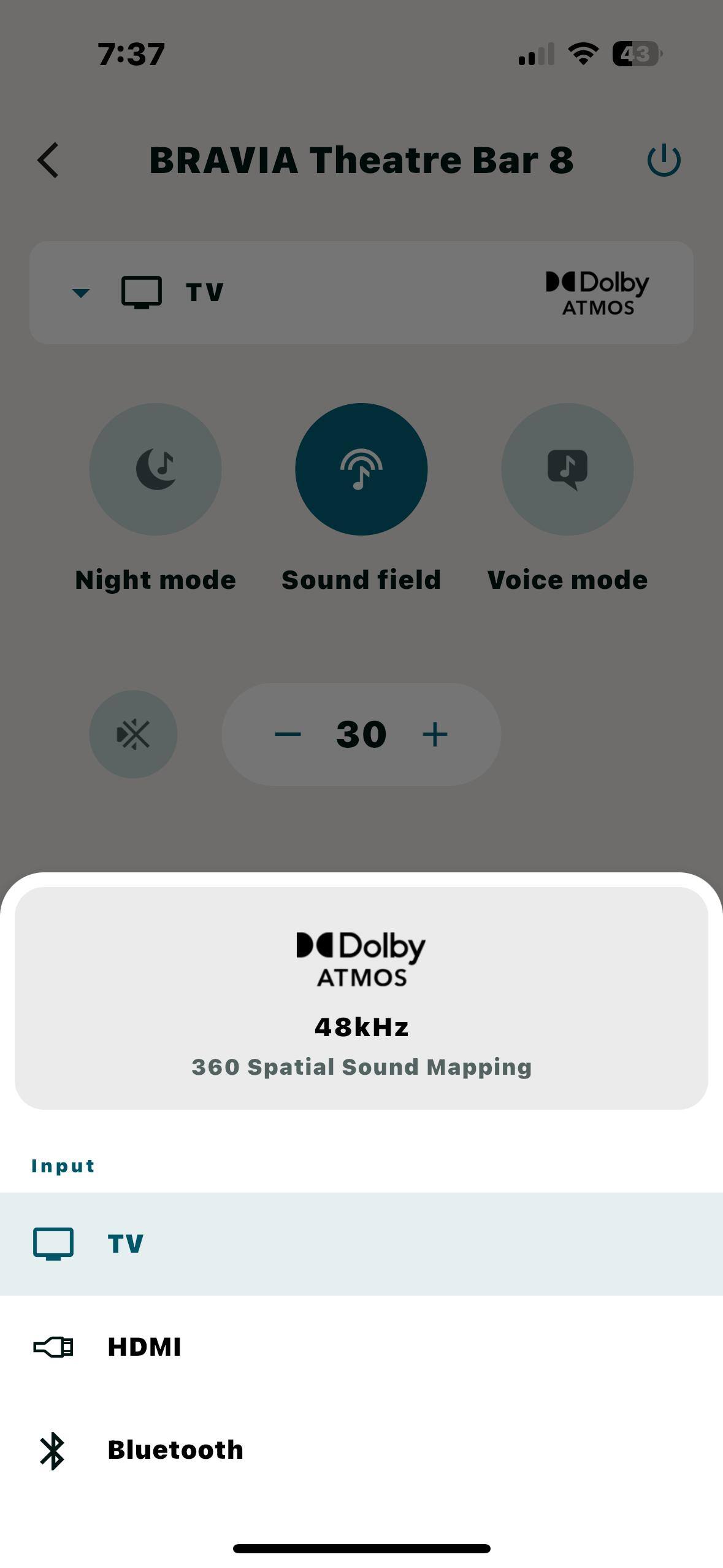Collapse the TV input dropdown
The height and width of the screenshot is (1568, 723).
click(x=81, y=293)
